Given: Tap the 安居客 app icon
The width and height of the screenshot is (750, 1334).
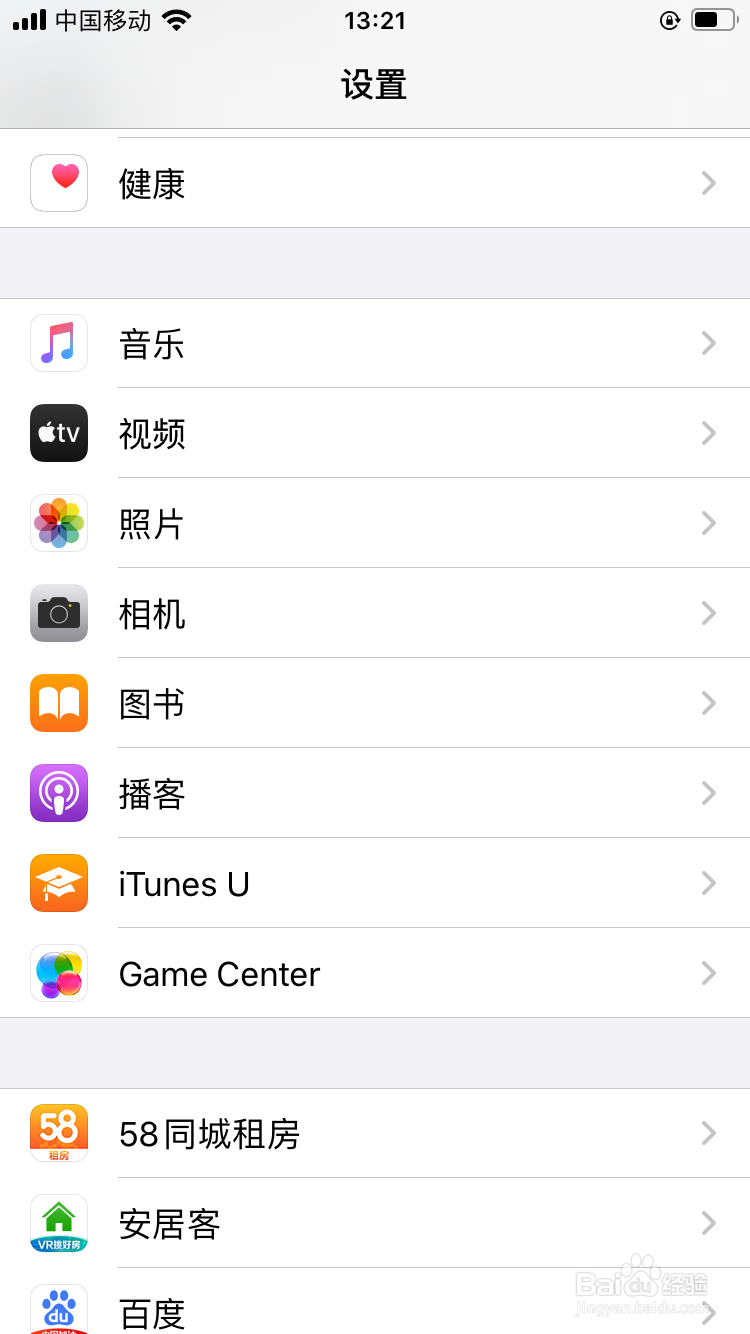Looking at the screenshot, I should pos(58,1224).
